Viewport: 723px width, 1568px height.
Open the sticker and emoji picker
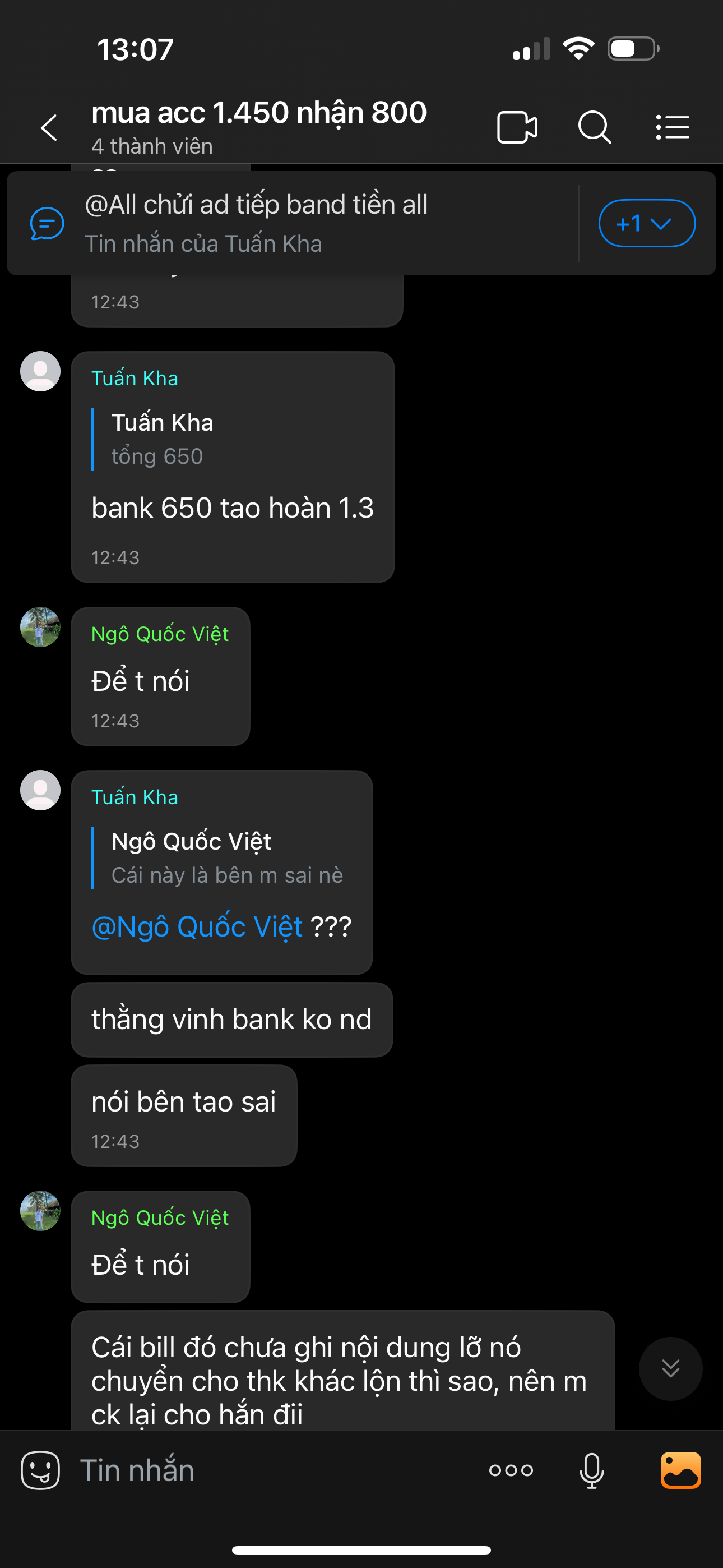[x=40, y=1470]
